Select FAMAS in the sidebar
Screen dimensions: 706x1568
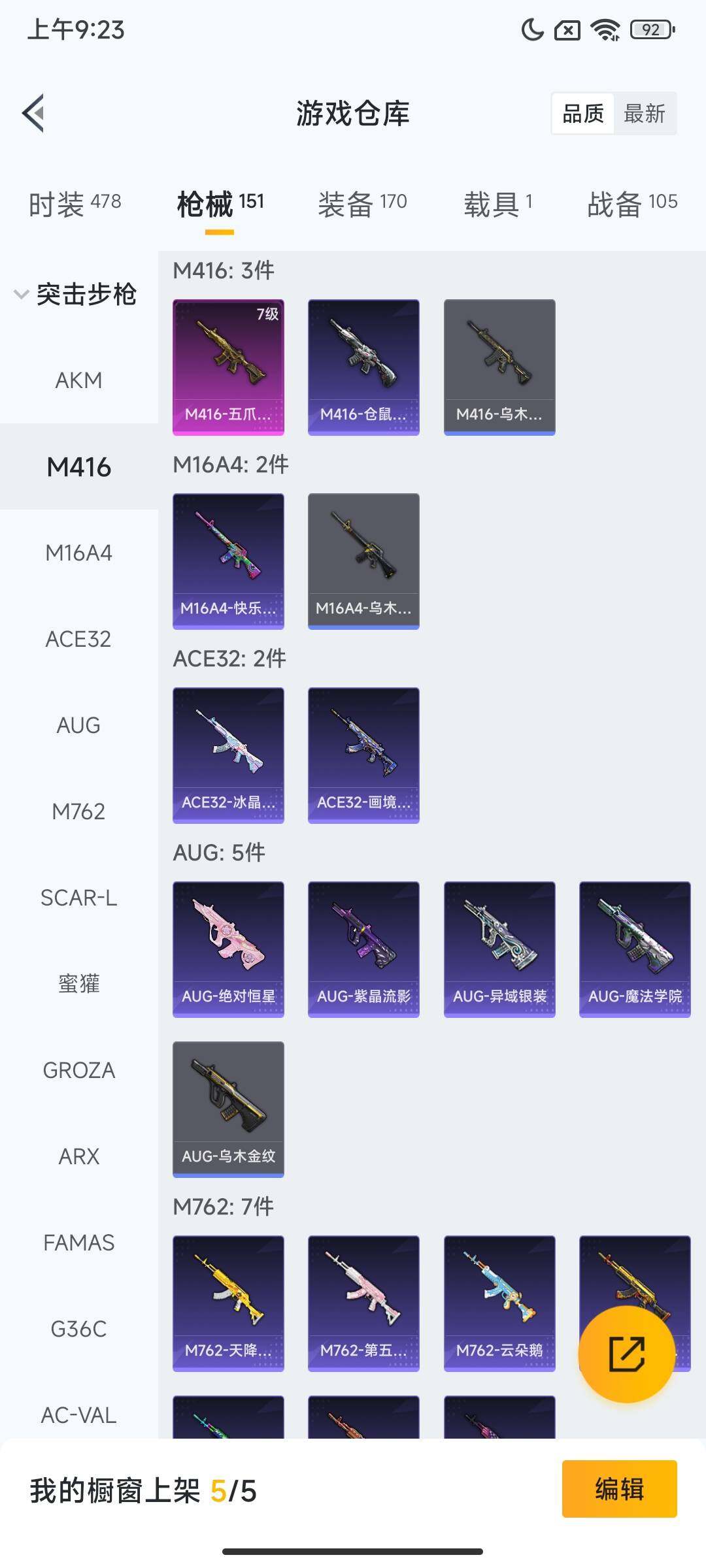coord(78,1243)
